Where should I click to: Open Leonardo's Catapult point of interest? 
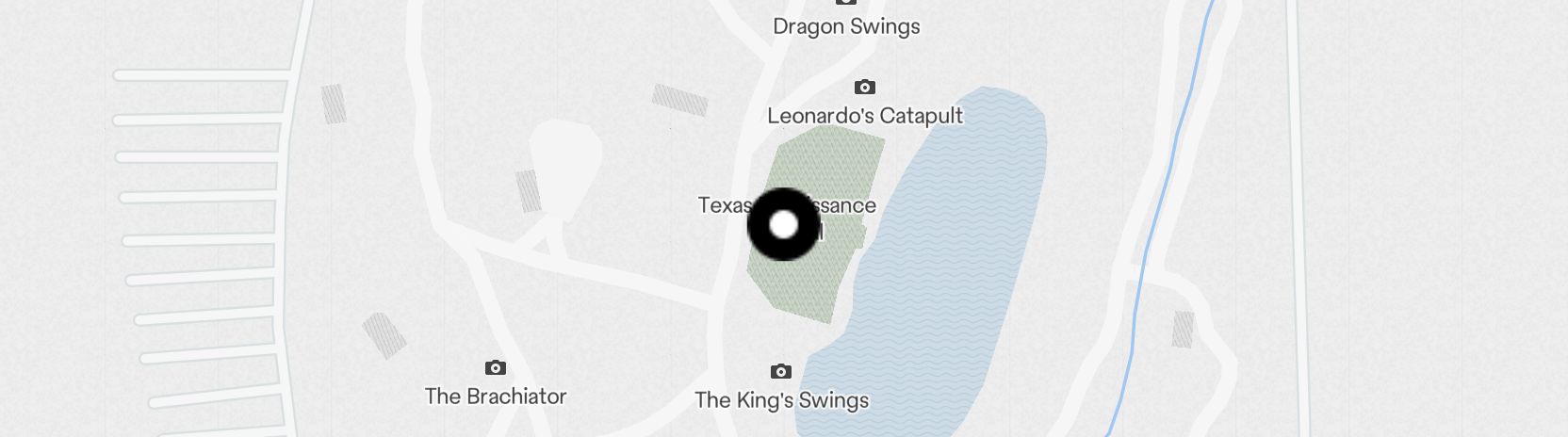click(864, 89)
